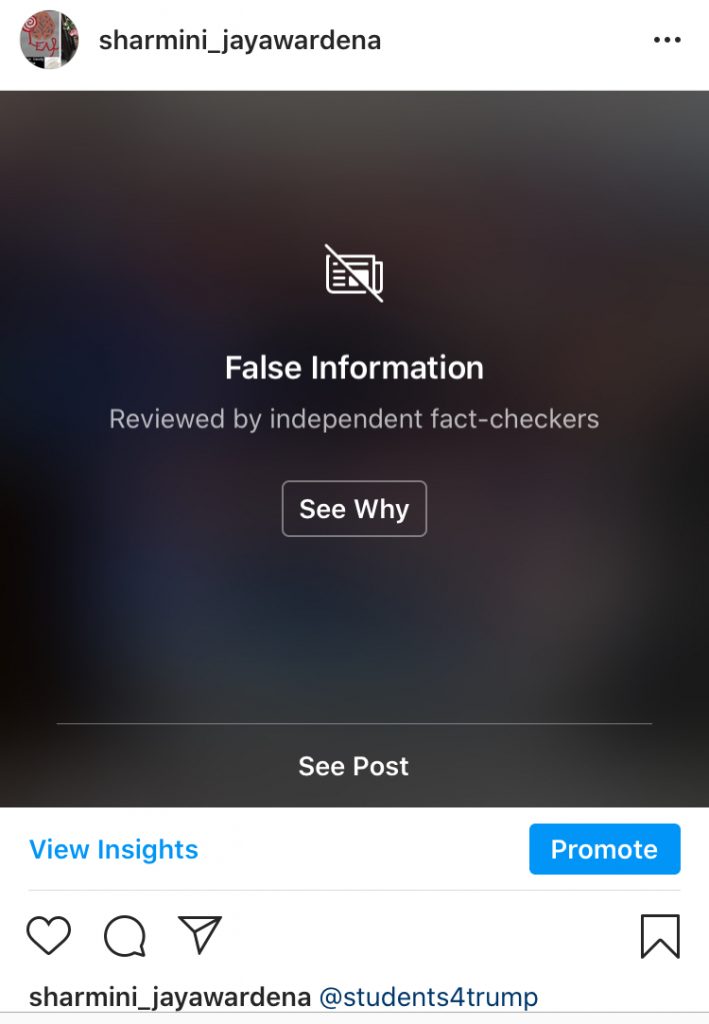Tap the blue Promote button
The width and height of the screenshot is (709, 1024).
[x=604, y=850]
